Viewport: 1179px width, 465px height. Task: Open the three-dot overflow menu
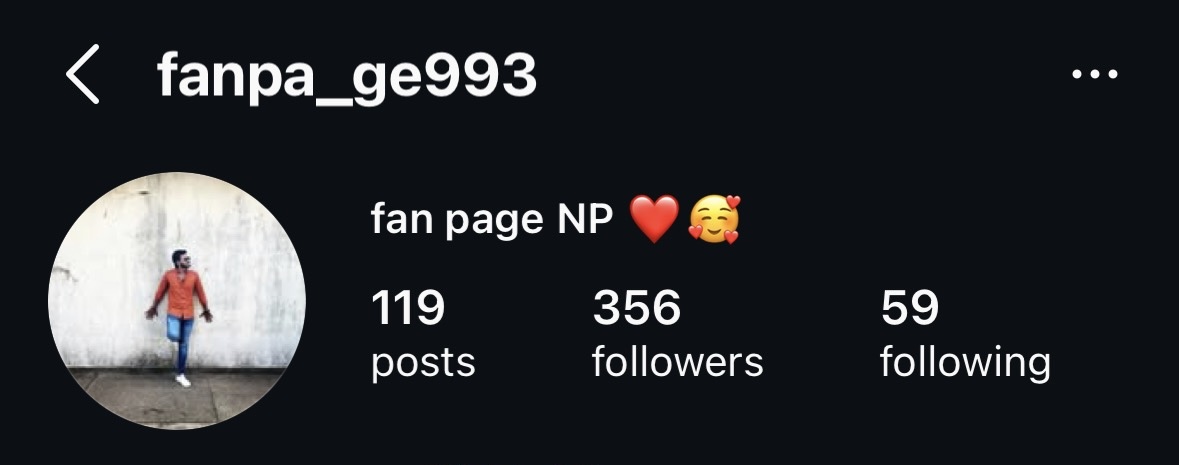(x=1094, y=75)
